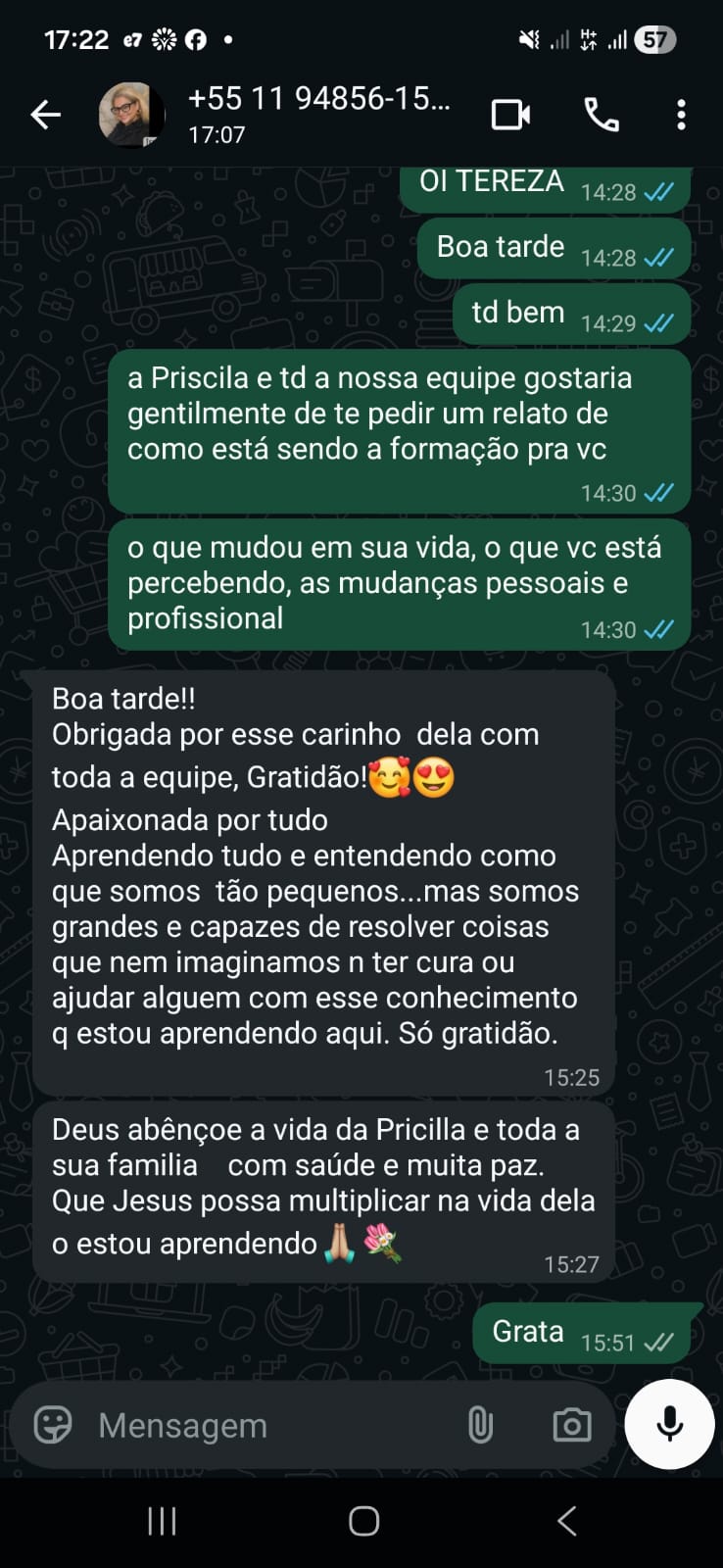Open the contact's profile picture

point(131,116)
